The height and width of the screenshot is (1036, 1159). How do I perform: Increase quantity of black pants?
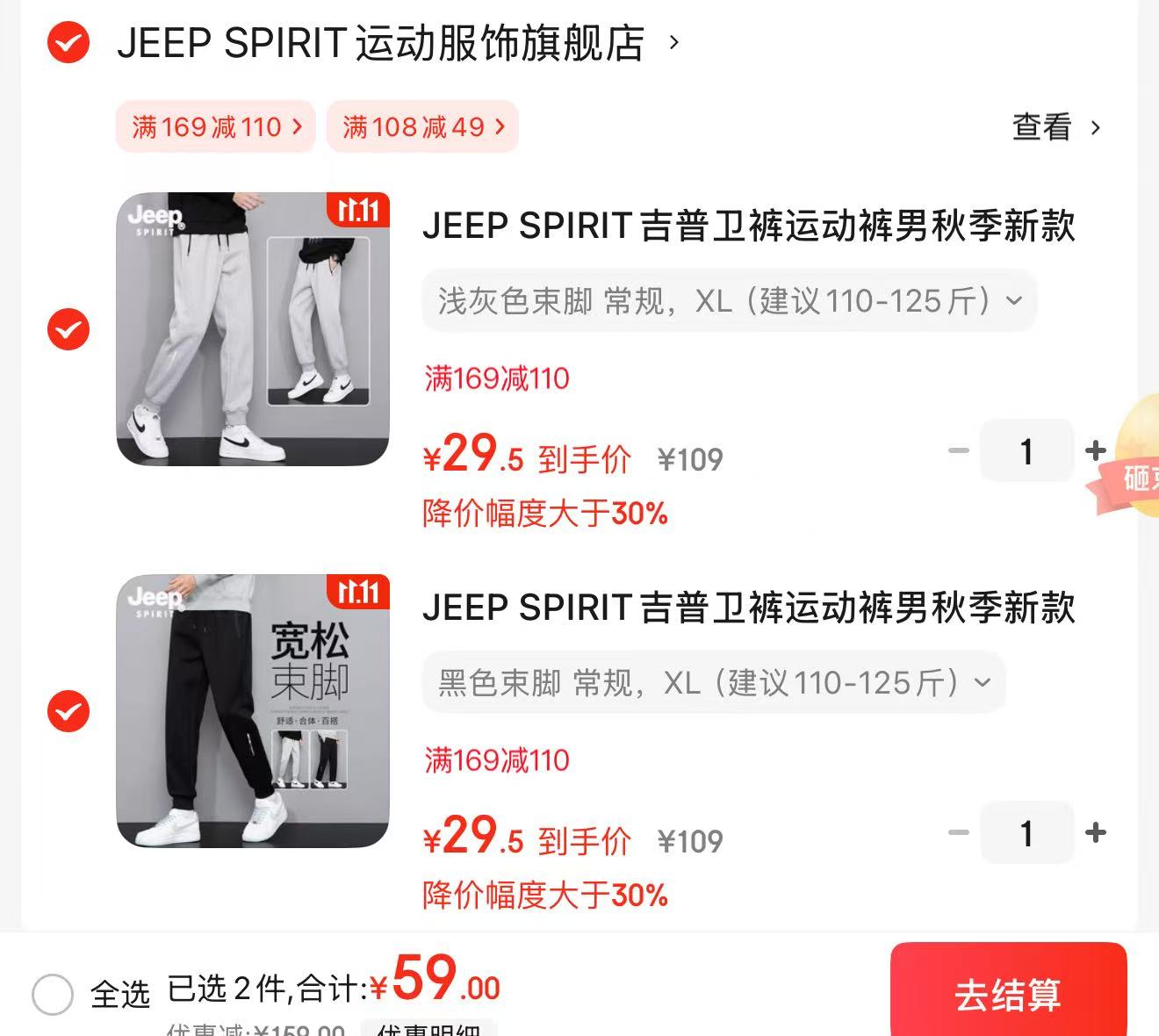point(1095,832)
